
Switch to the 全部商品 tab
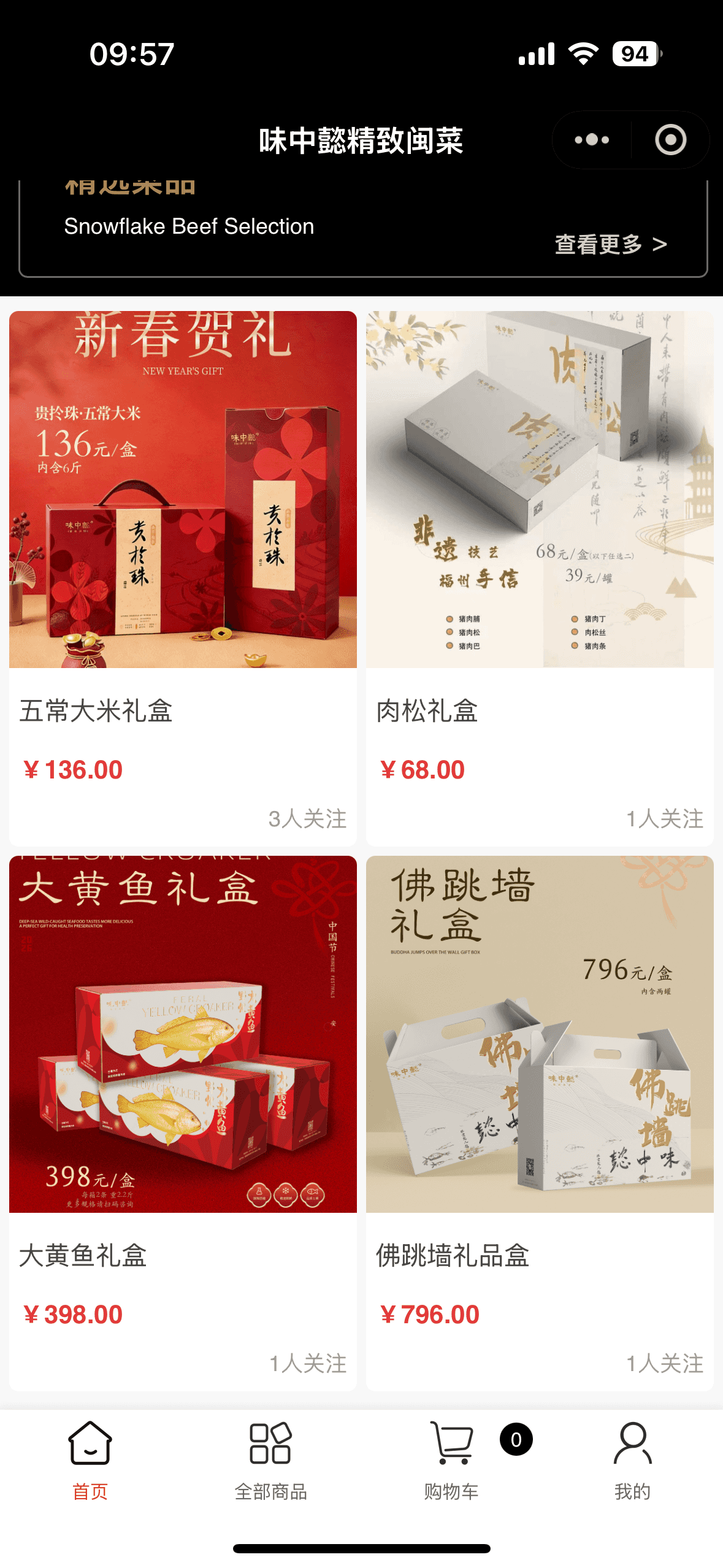pos(270,1460)
